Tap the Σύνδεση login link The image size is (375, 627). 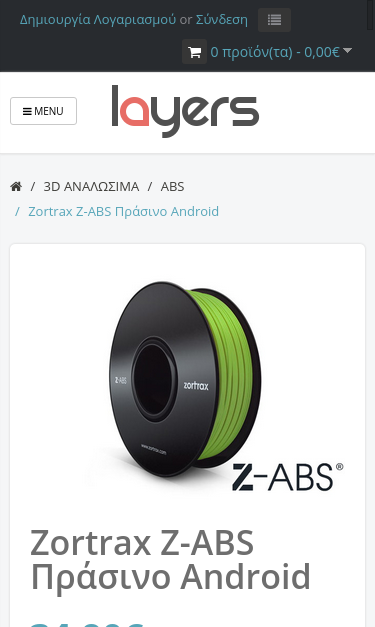pos(221,19)
